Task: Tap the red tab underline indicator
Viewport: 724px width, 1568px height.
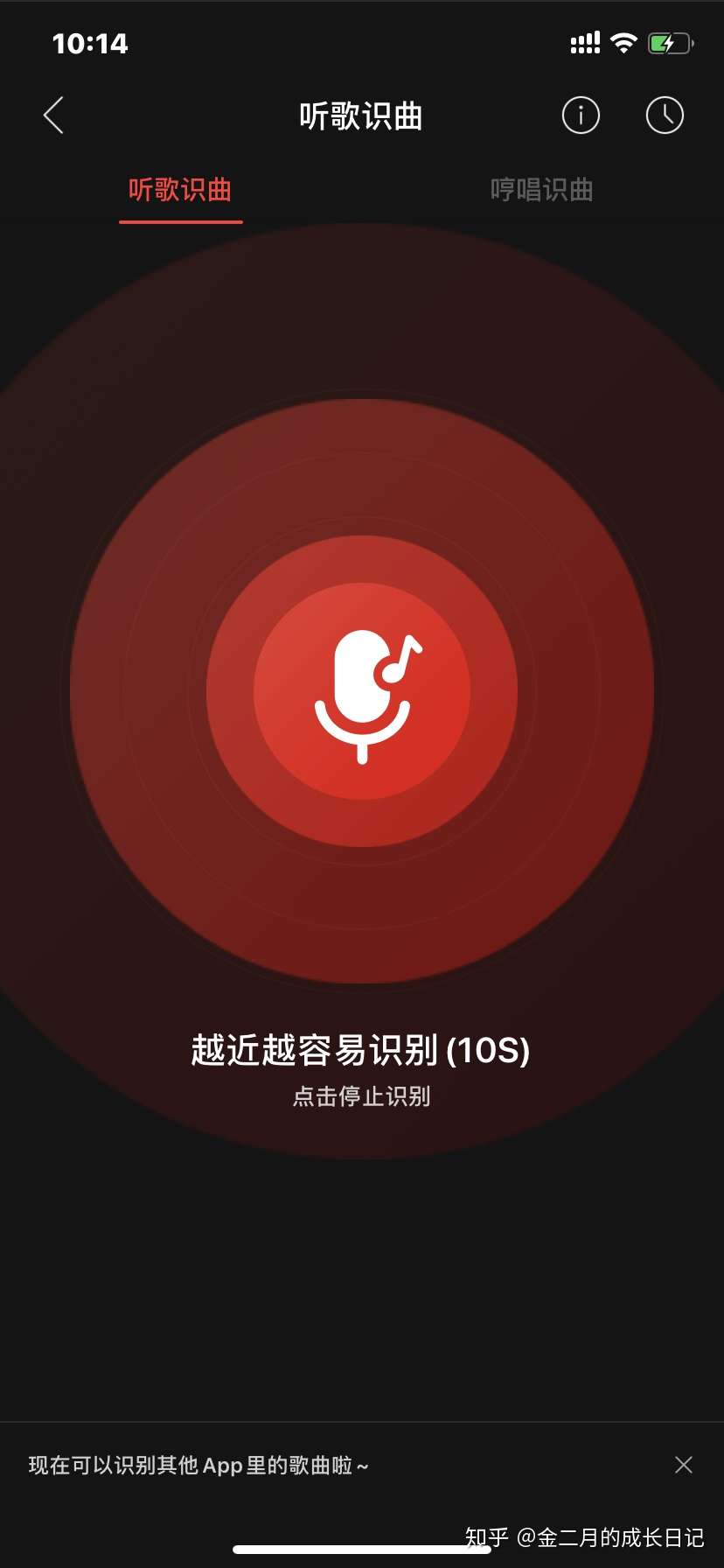Action: click(x=180, y=223)
